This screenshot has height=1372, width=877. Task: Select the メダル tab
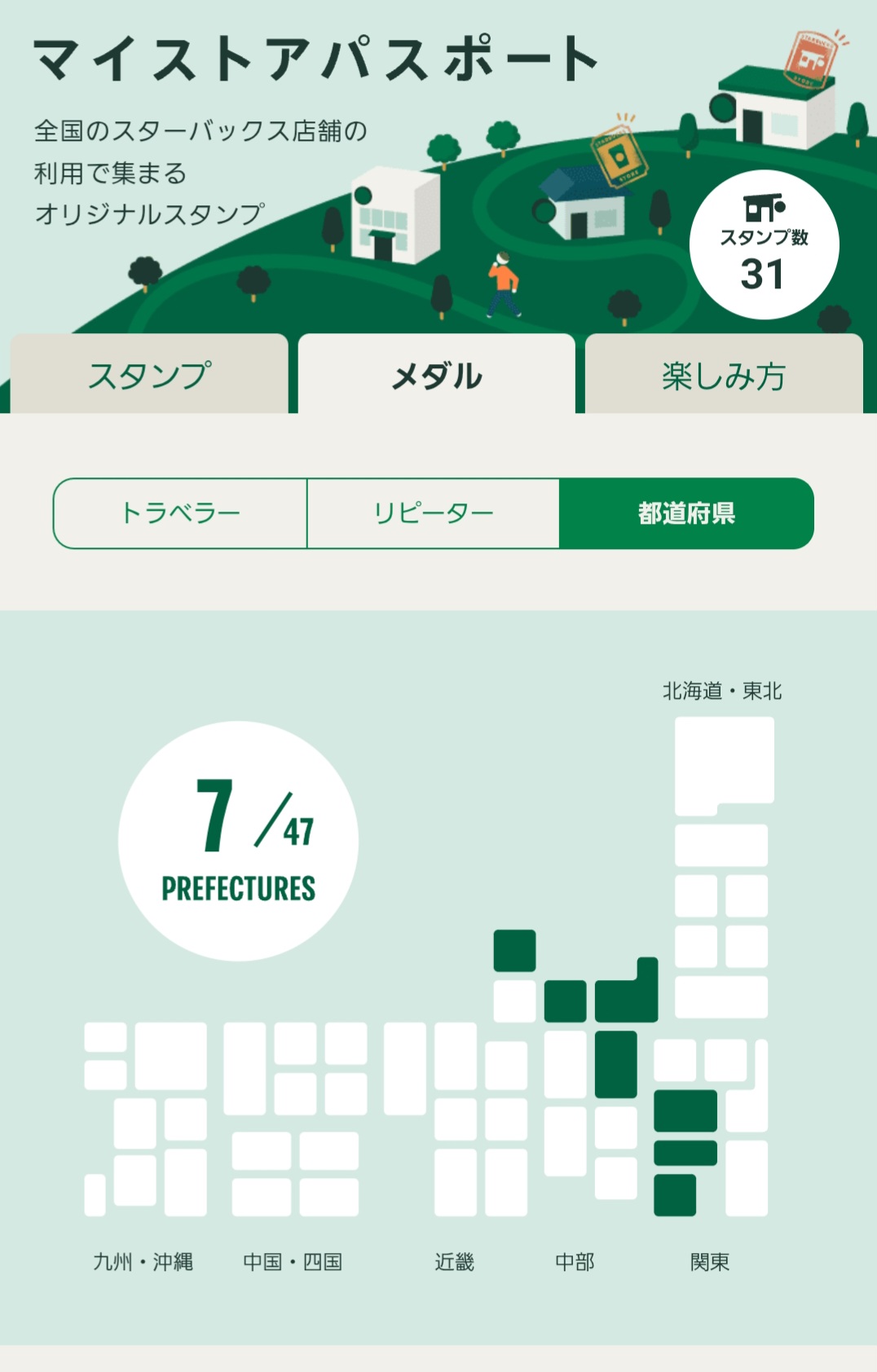click(x=437, y=376)
